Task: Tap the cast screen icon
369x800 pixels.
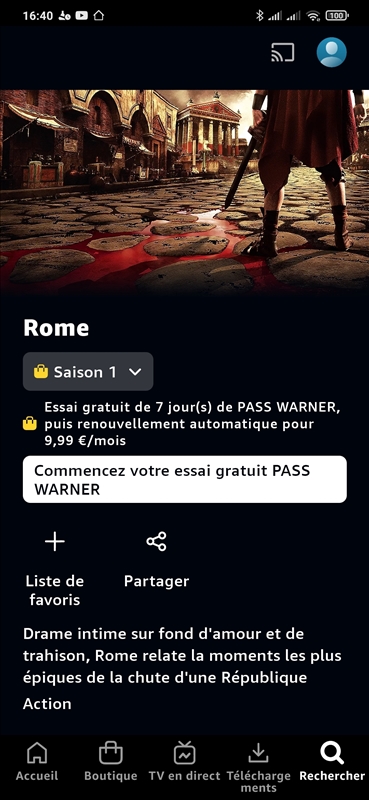Action: click(282, 53)
